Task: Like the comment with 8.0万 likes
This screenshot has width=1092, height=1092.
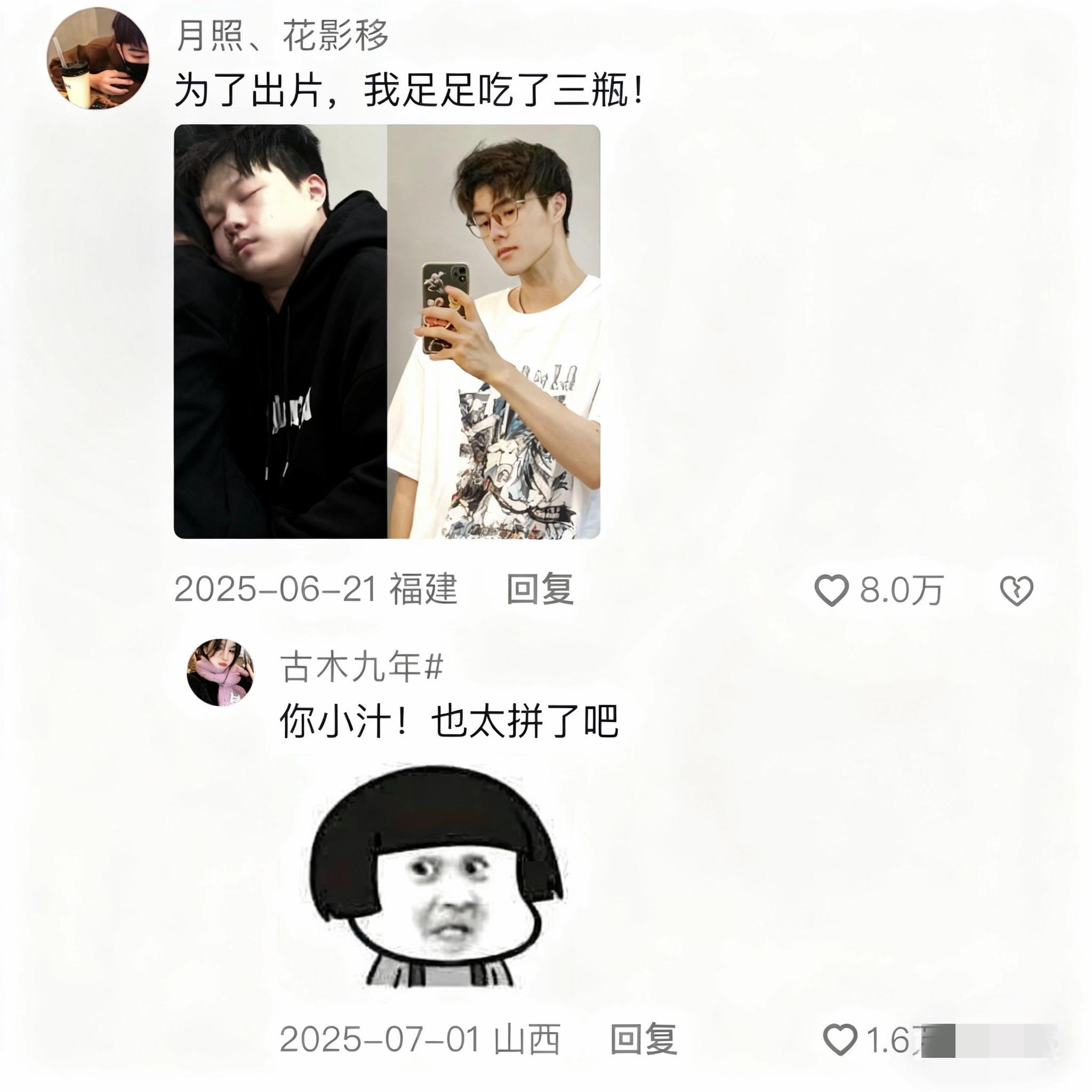Action: pyautogui.click(x=831, y=590)
